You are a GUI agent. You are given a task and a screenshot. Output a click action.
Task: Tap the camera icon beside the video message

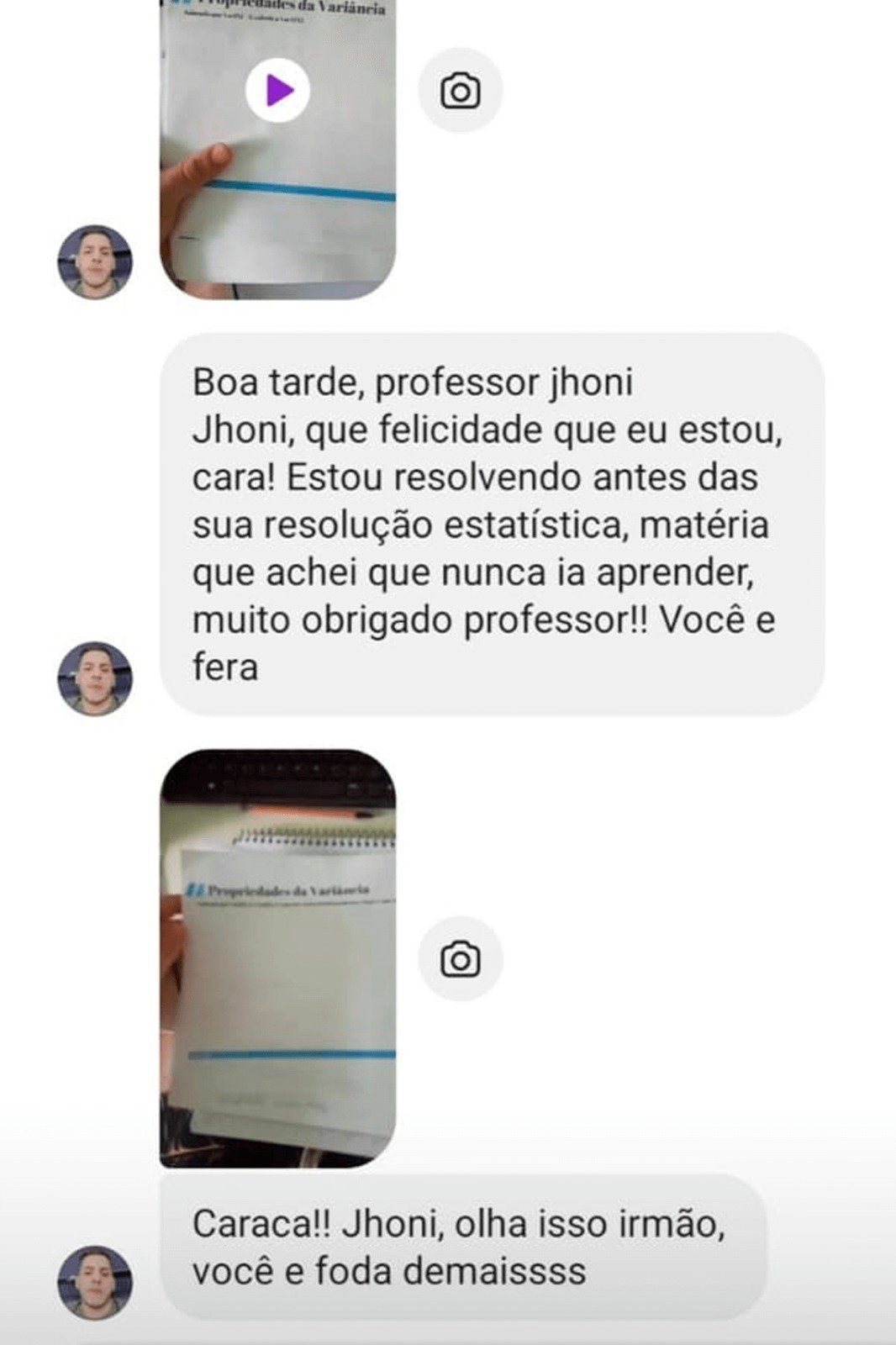[460, 91]
